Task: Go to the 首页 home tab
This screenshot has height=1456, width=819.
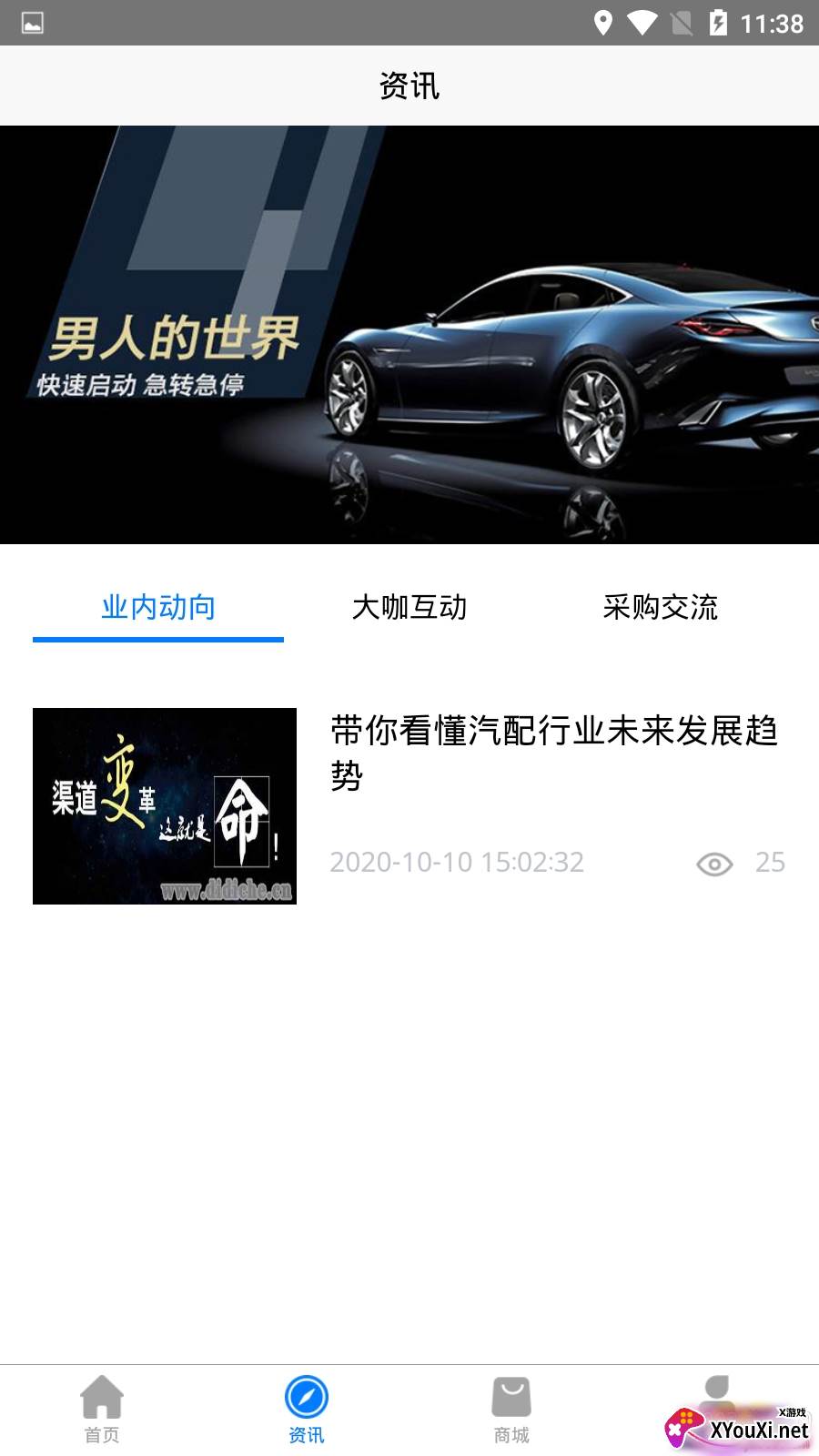Action: click(x=102, y=1409)
